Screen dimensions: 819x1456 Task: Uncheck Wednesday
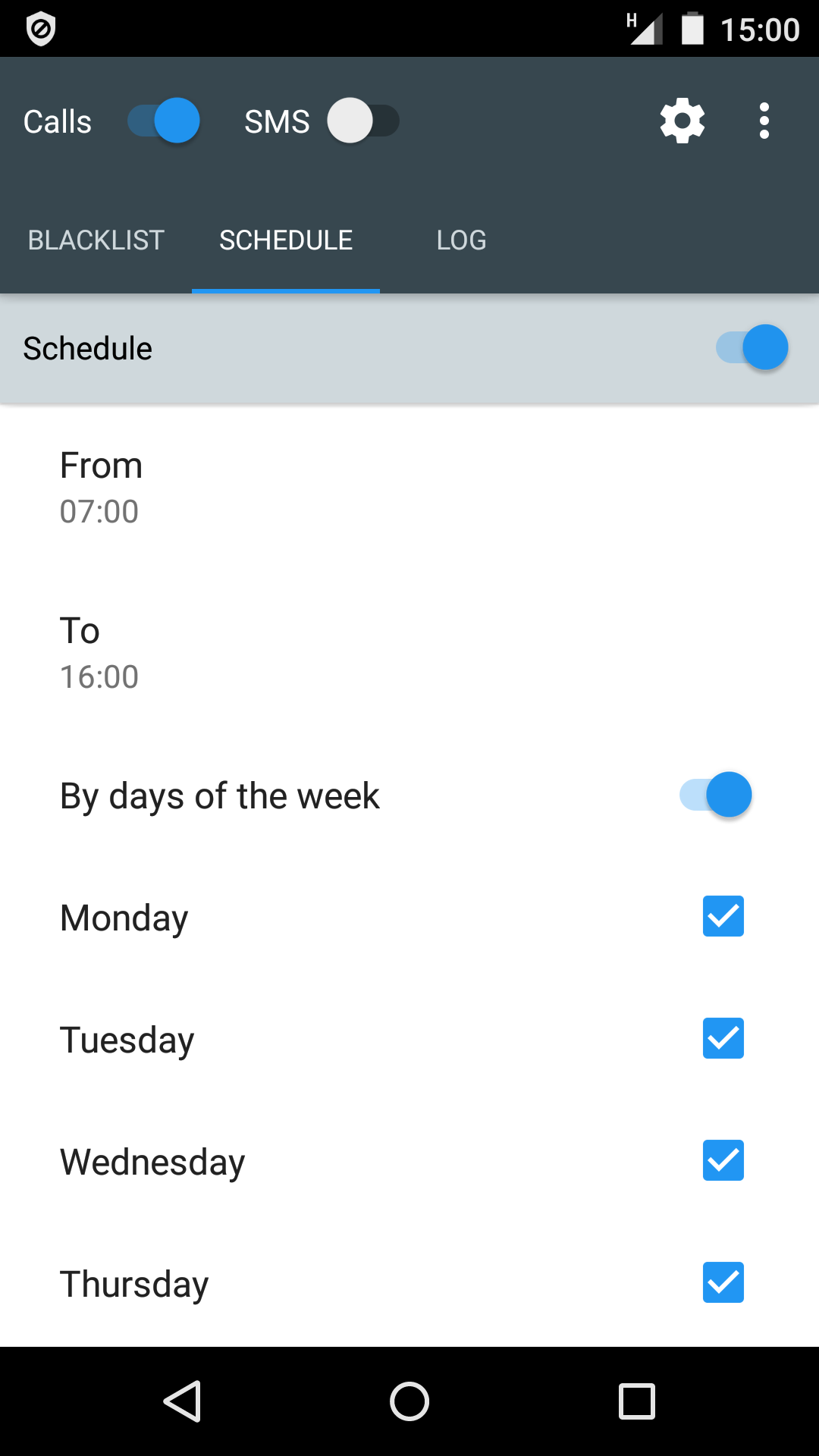pyautogui.click(x=723, y=1160)
